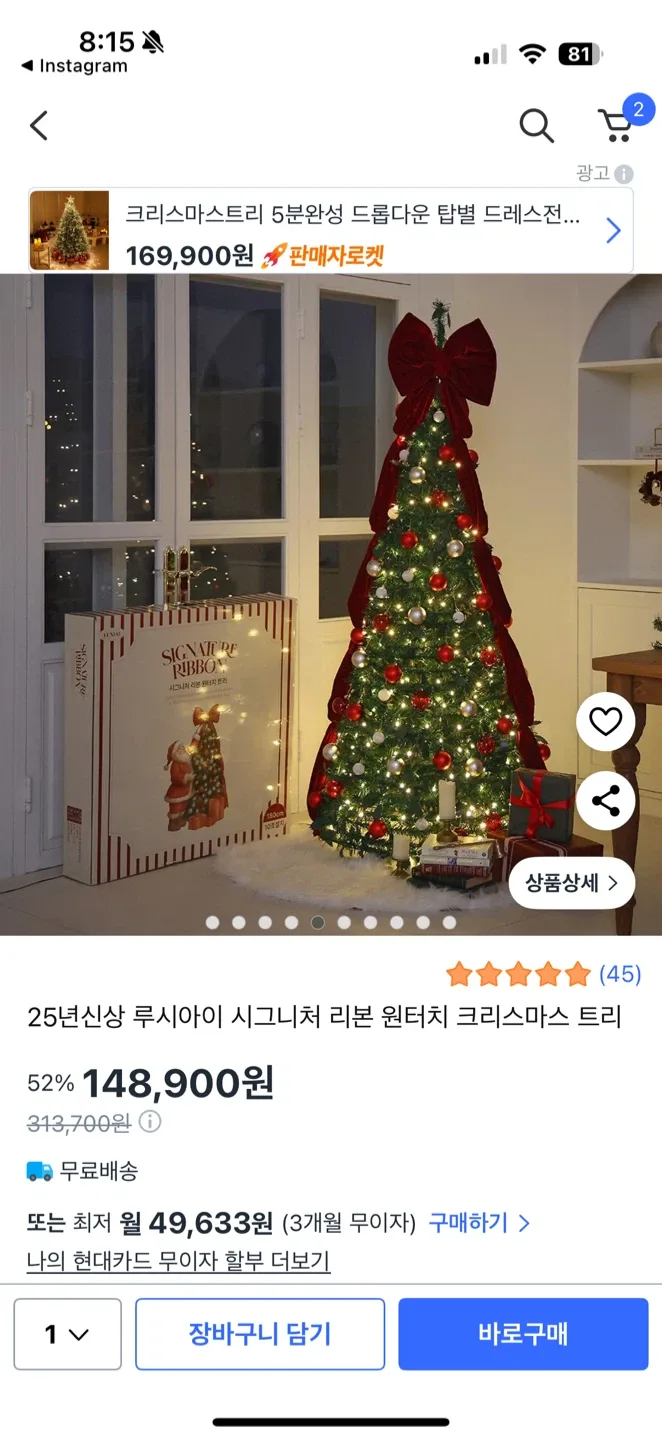Open 나의 현대카드 무이자 할부 더보기

[178, 1261]
